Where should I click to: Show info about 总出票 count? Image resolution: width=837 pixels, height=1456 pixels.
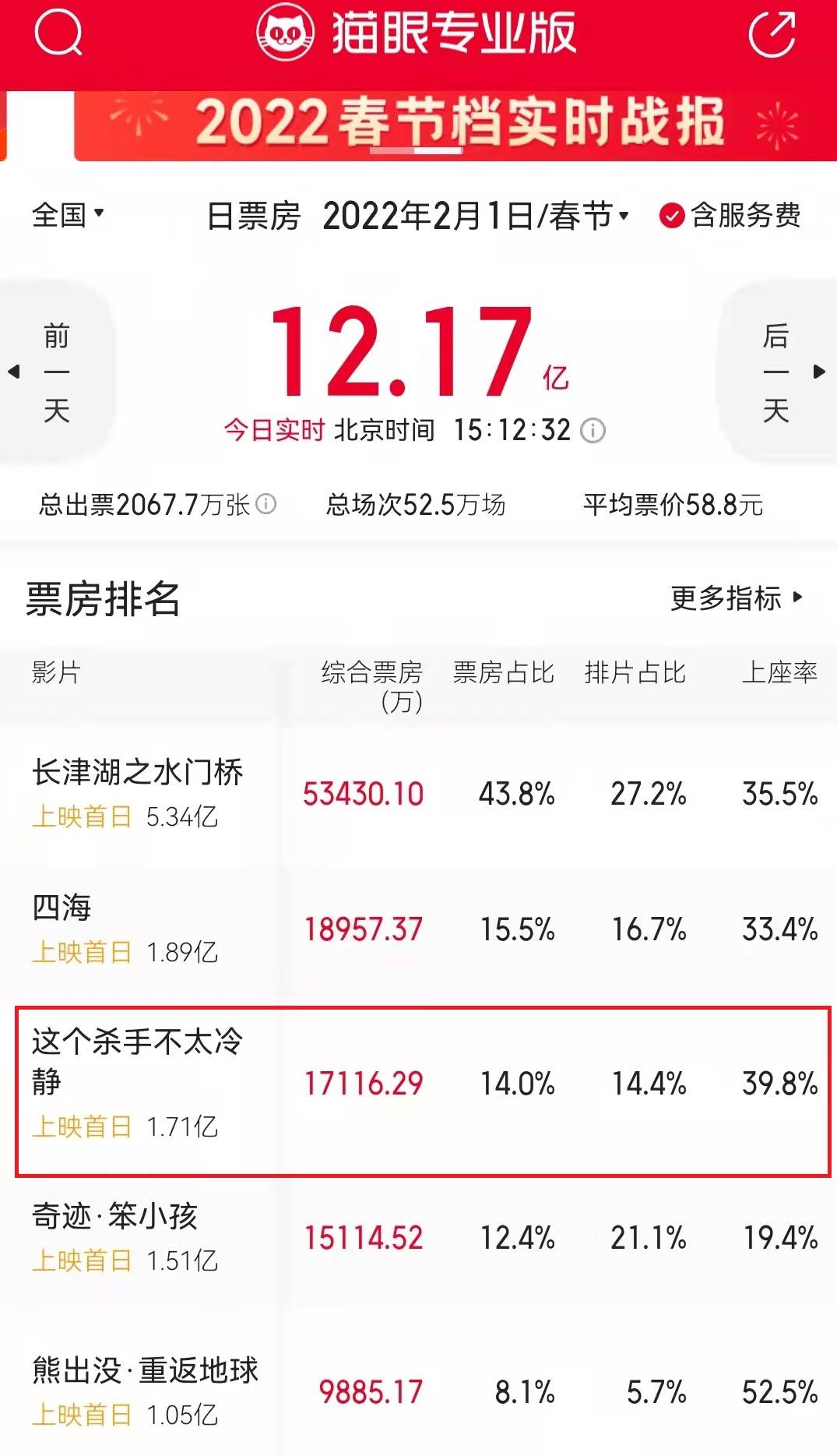point(266,504)
